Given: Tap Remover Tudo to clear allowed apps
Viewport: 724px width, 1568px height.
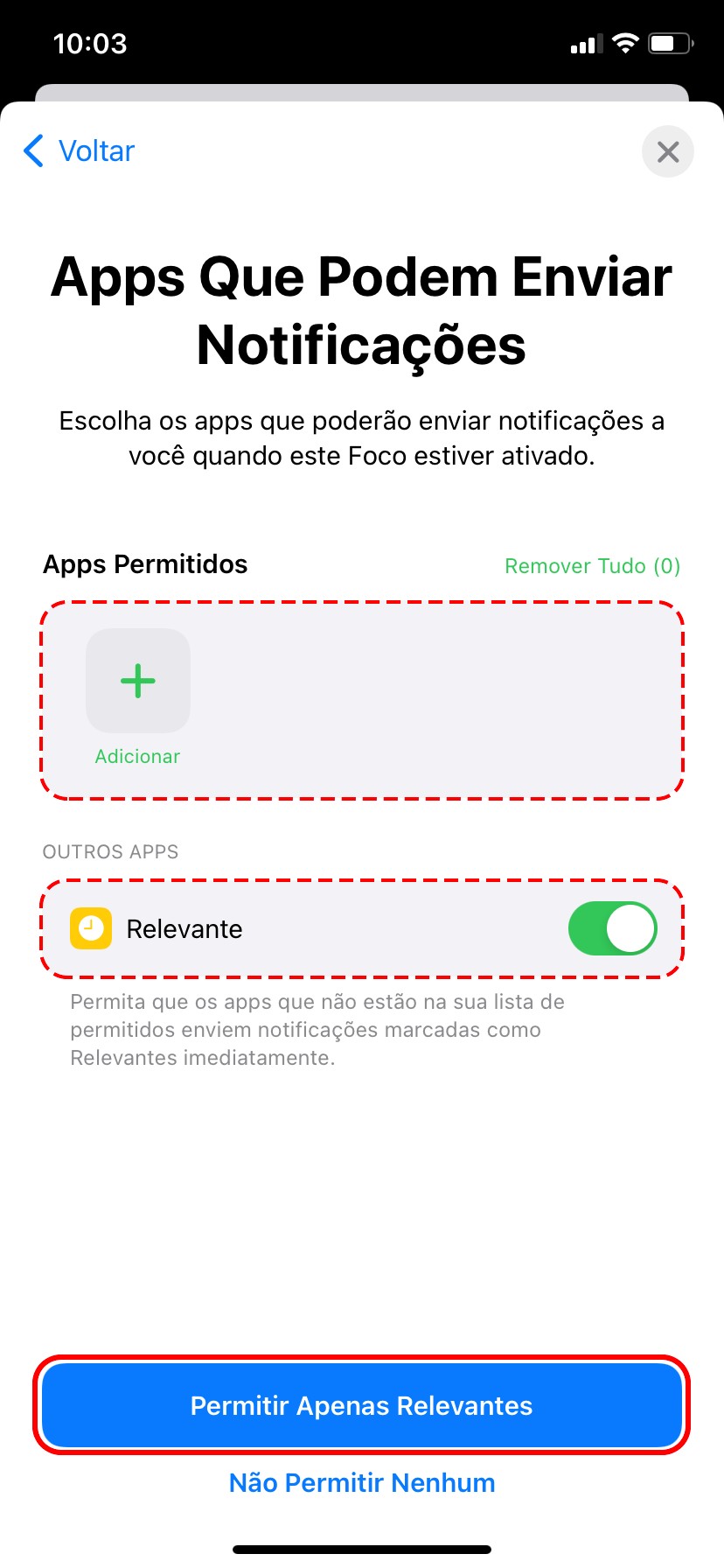Looking at the screenshot, I should tap(592, 566).
